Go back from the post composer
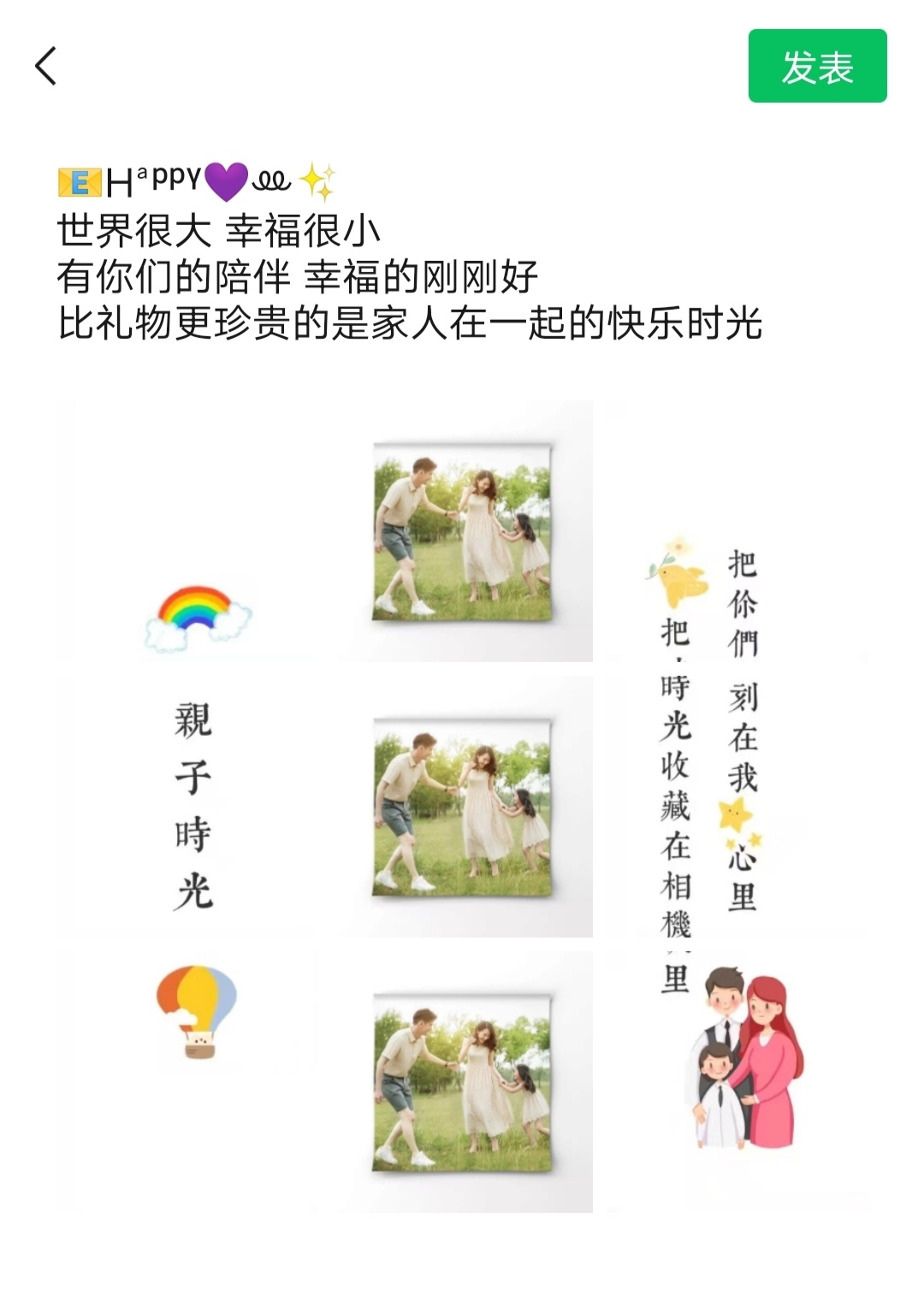This screenshot has height=1314, width=924. pyautogui.click(x=46, y=66)
